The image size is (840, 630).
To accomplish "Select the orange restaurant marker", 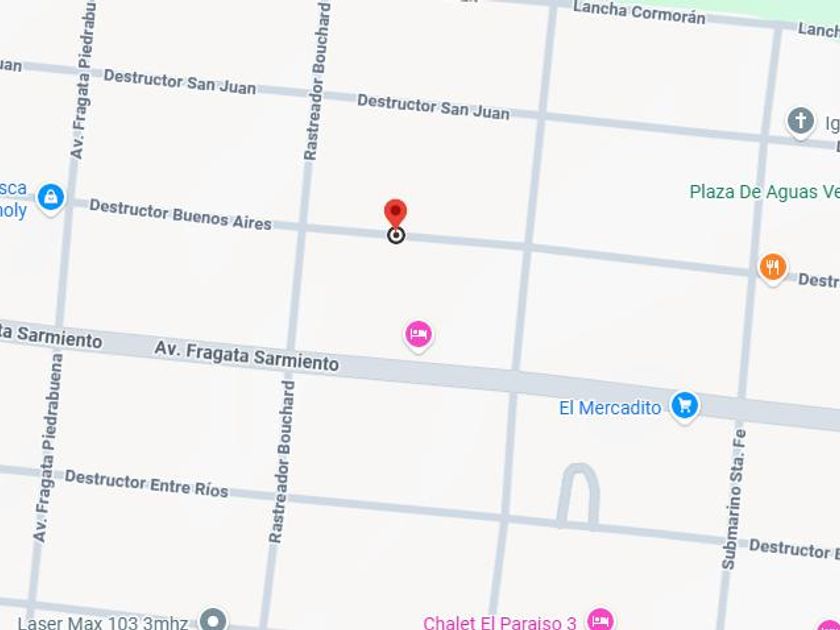I will tap(772, 268).
